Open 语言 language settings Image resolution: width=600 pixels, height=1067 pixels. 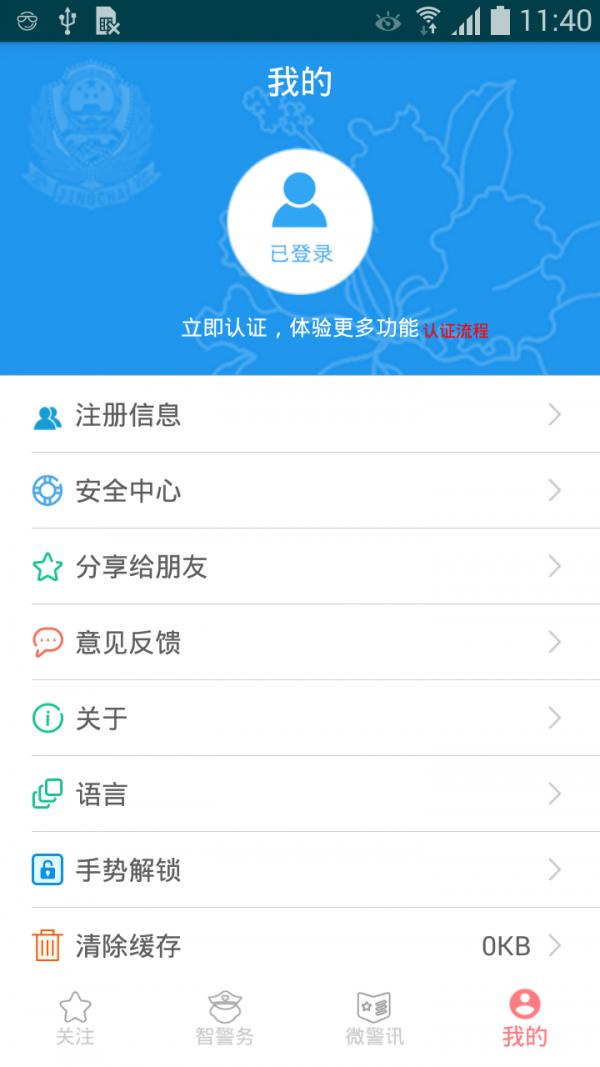point(300,794)
